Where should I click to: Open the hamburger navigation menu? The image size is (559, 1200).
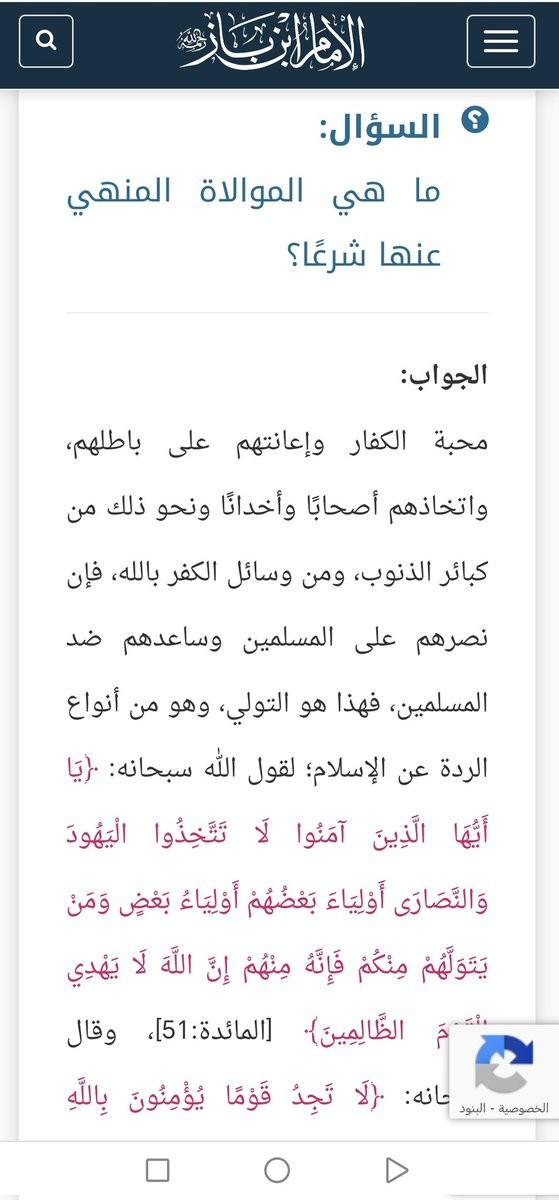501,43
